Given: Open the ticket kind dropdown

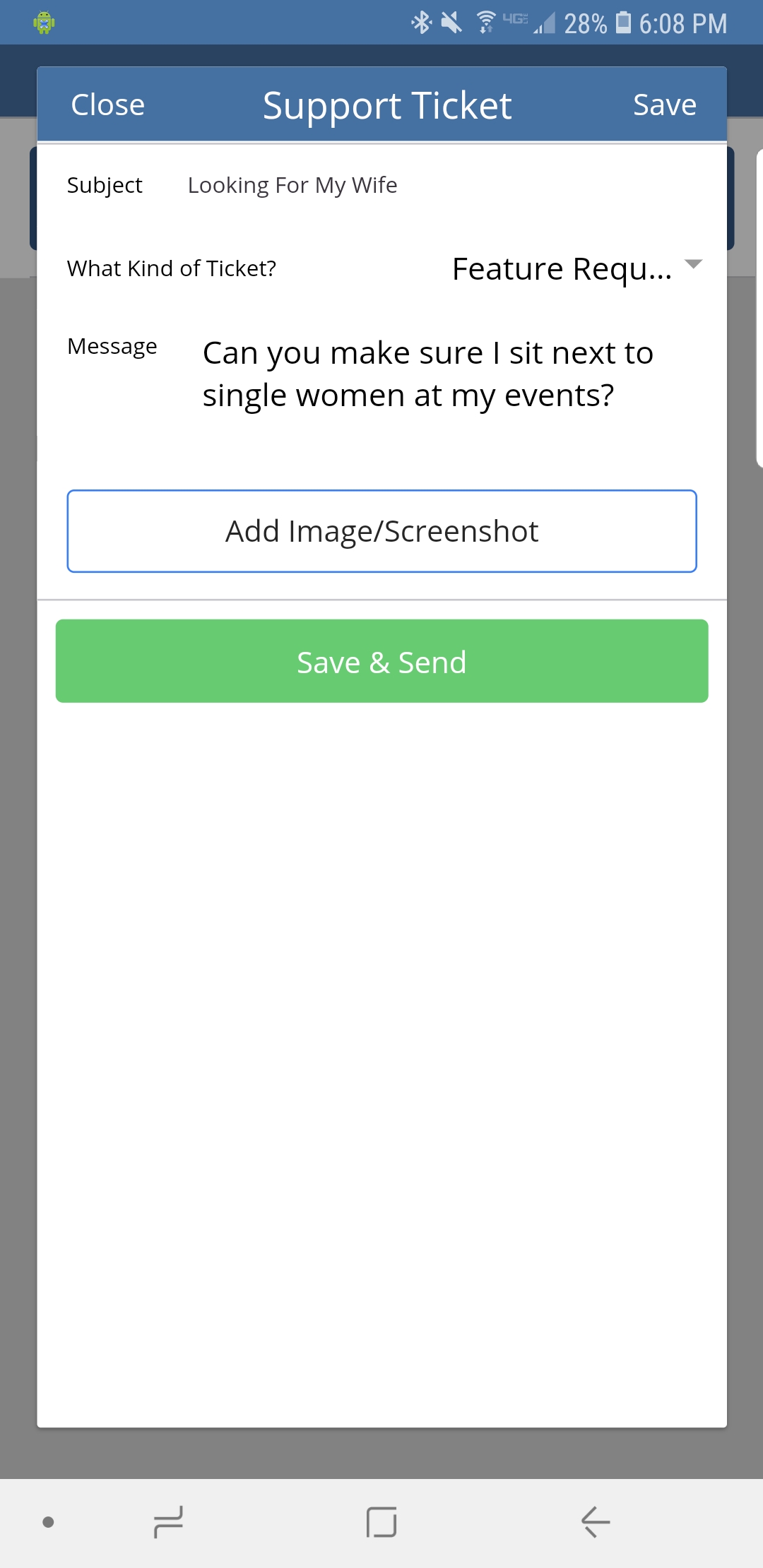Looking at the screenshot, I should pyautogui.click(x=576, y=269).
